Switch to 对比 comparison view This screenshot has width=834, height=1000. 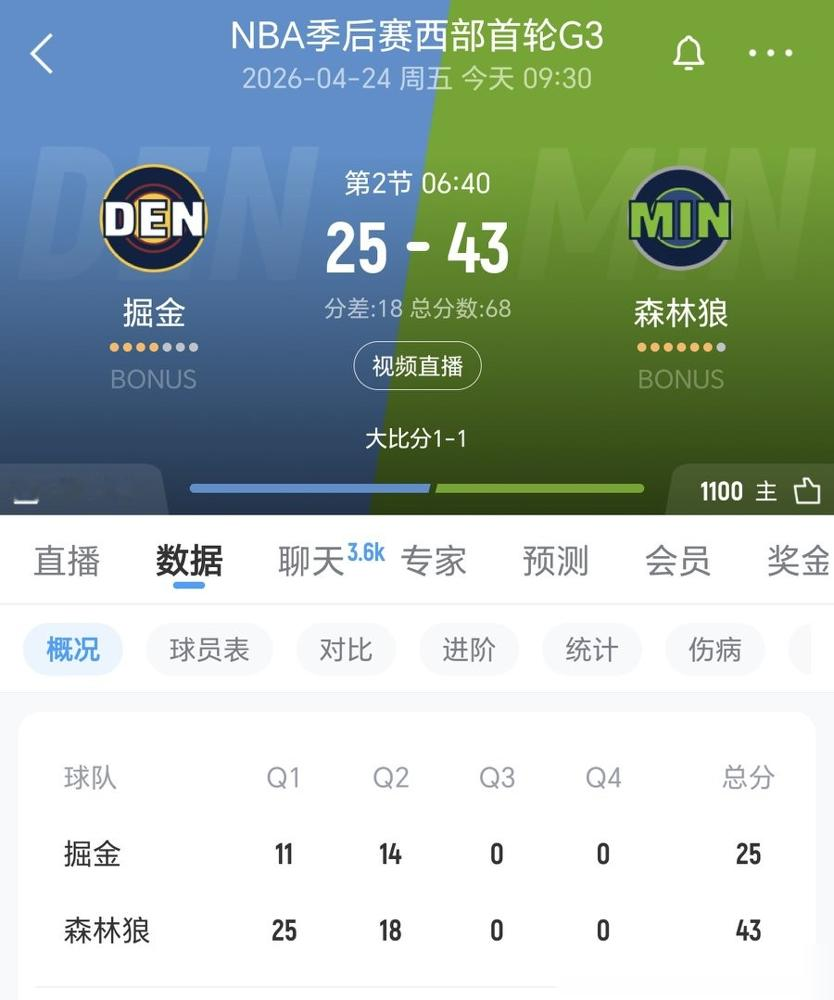pyautogui.click(x=346, y=649)
